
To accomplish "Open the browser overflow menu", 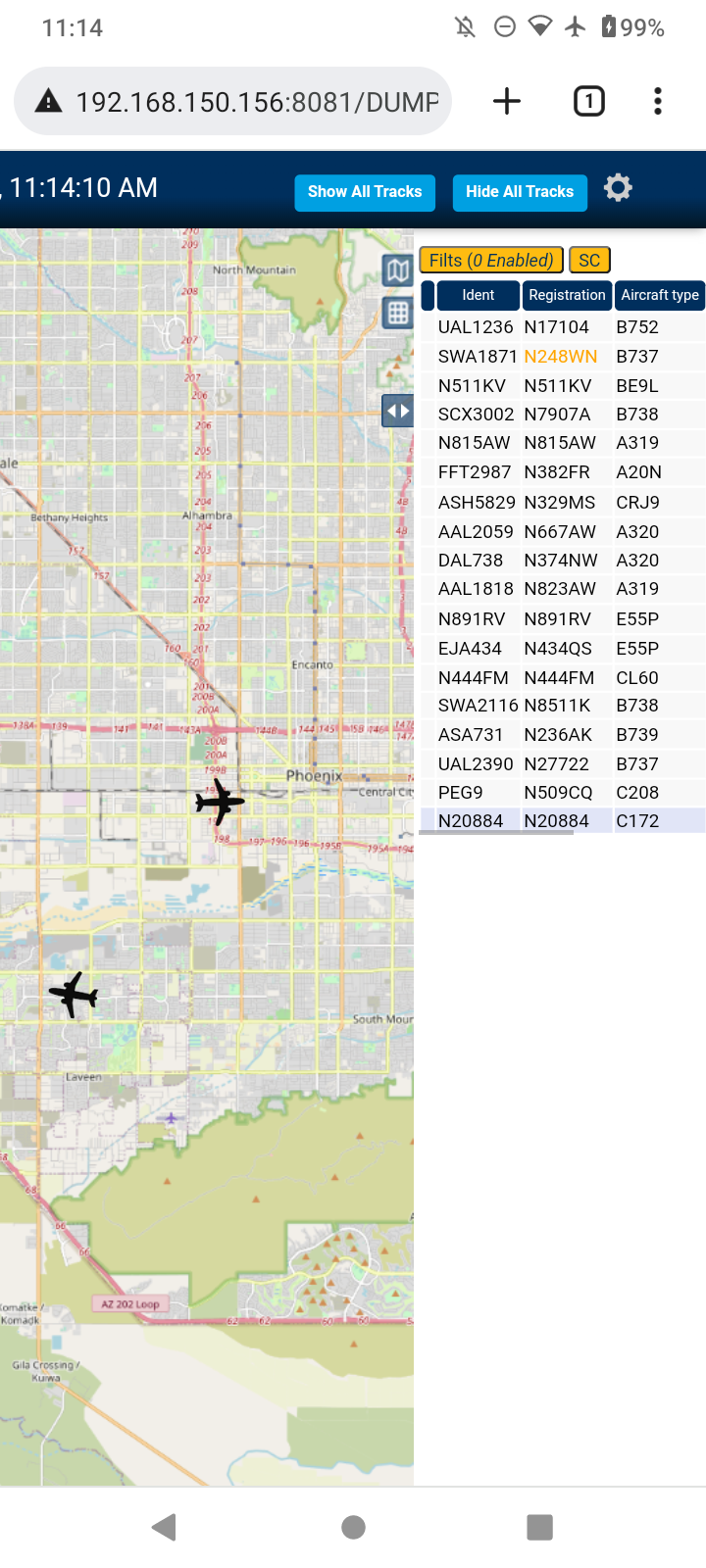I will [658, 101].
